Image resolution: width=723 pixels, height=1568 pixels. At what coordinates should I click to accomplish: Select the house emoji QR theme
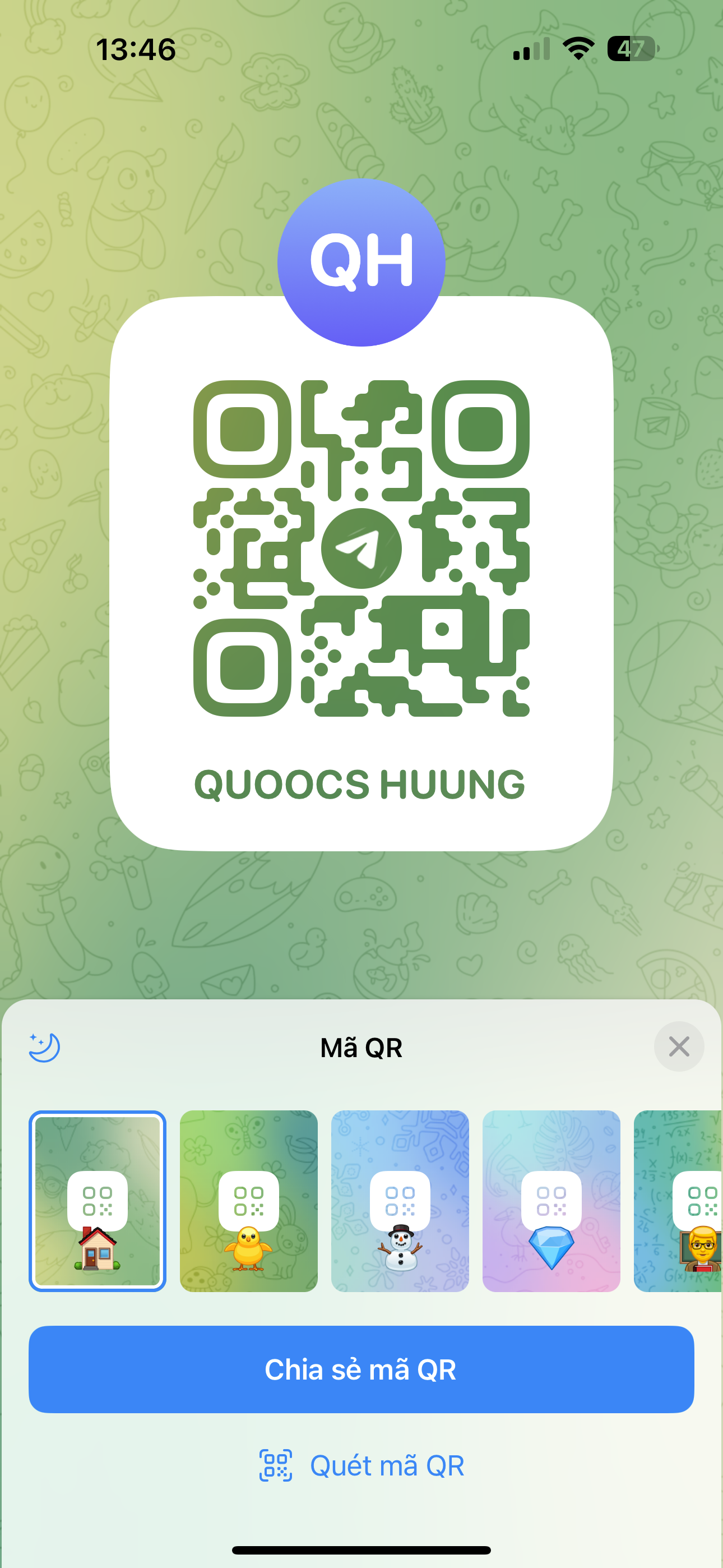[98, 1201]
